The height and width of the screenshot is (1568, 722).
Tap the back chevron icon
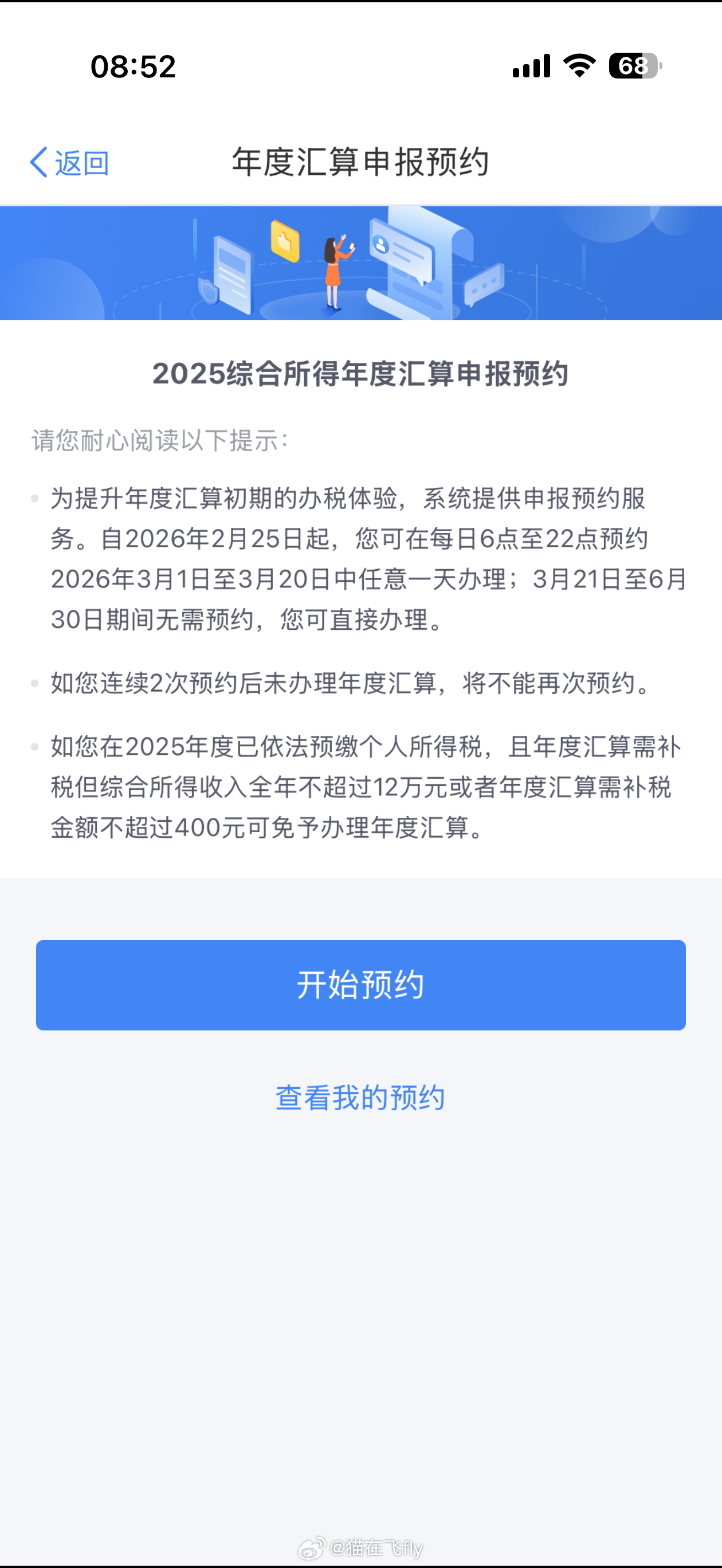[x=38, y=163]
